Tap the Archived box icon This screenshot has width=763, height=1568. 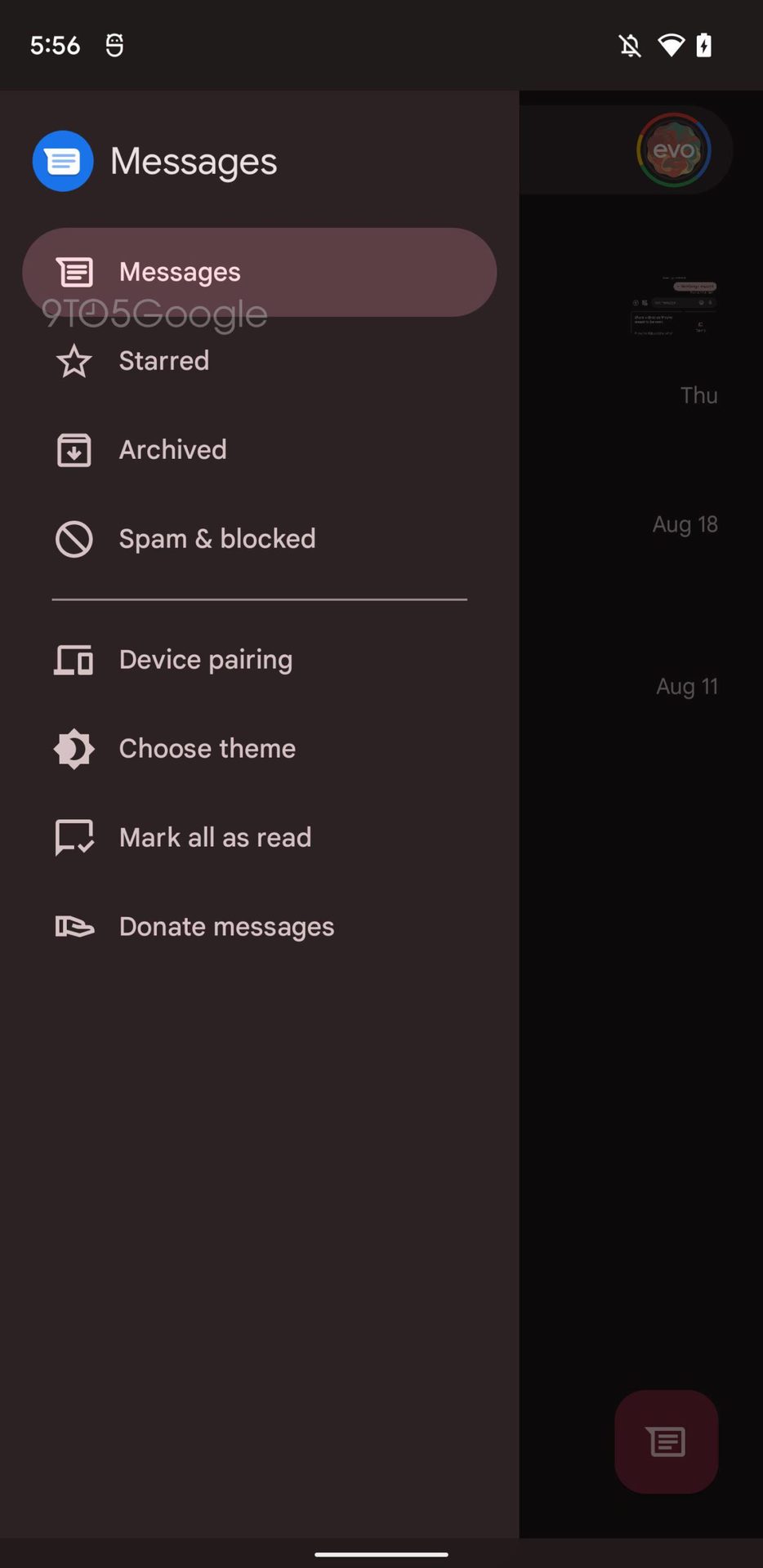pos(74,449)
